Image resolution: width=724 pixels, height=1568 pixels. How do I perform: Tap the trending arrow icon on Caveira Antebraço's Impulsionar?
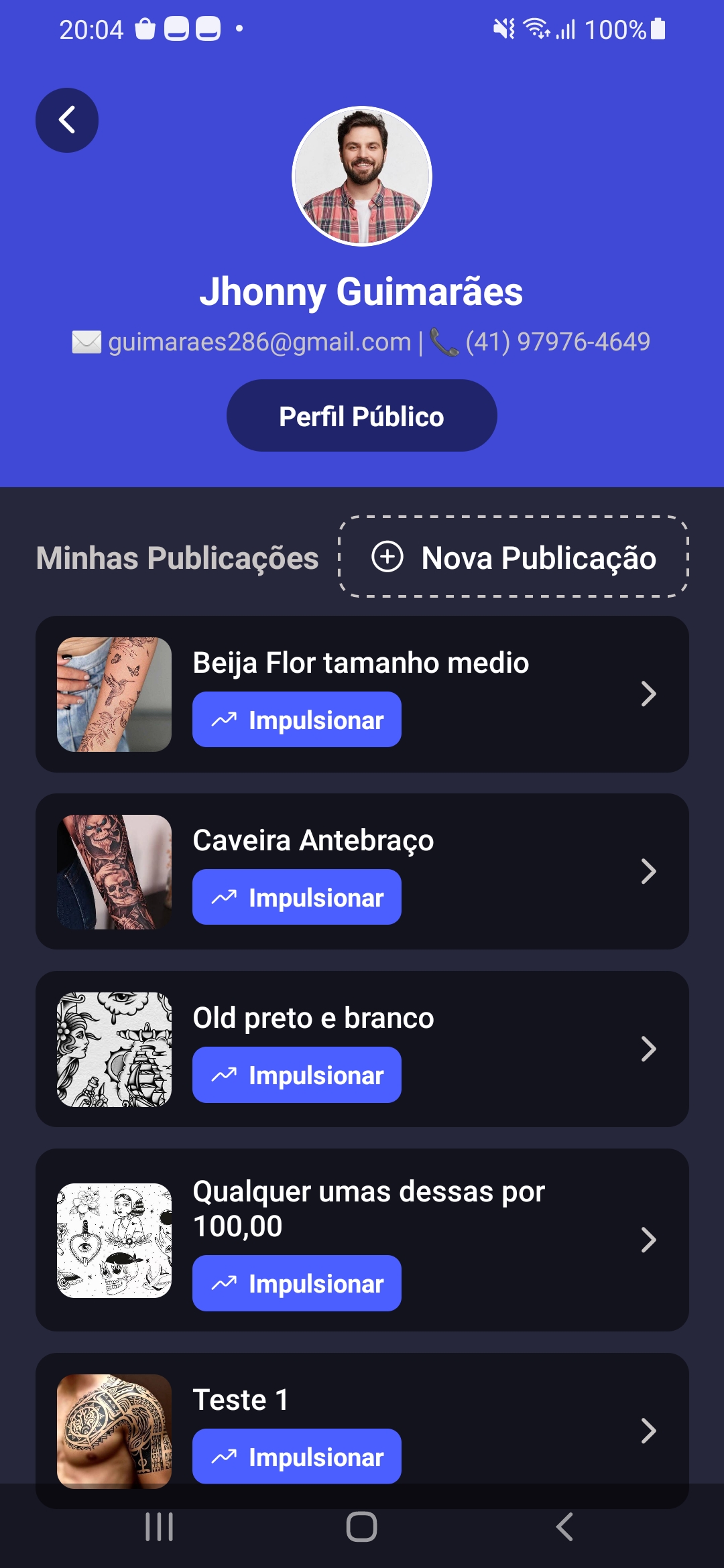point(224,896)
